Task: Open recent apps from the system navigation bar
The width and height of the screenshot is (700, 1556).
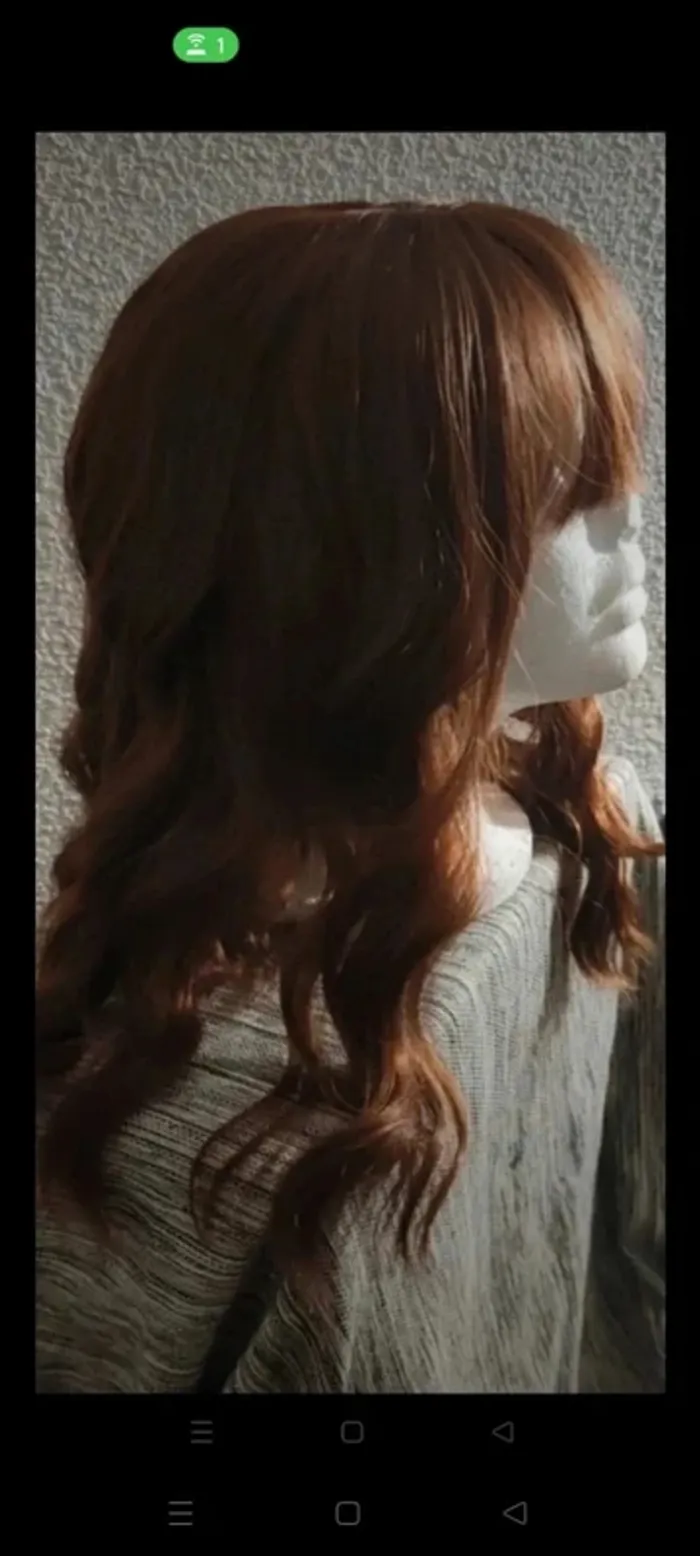Action: point(181,1512)
